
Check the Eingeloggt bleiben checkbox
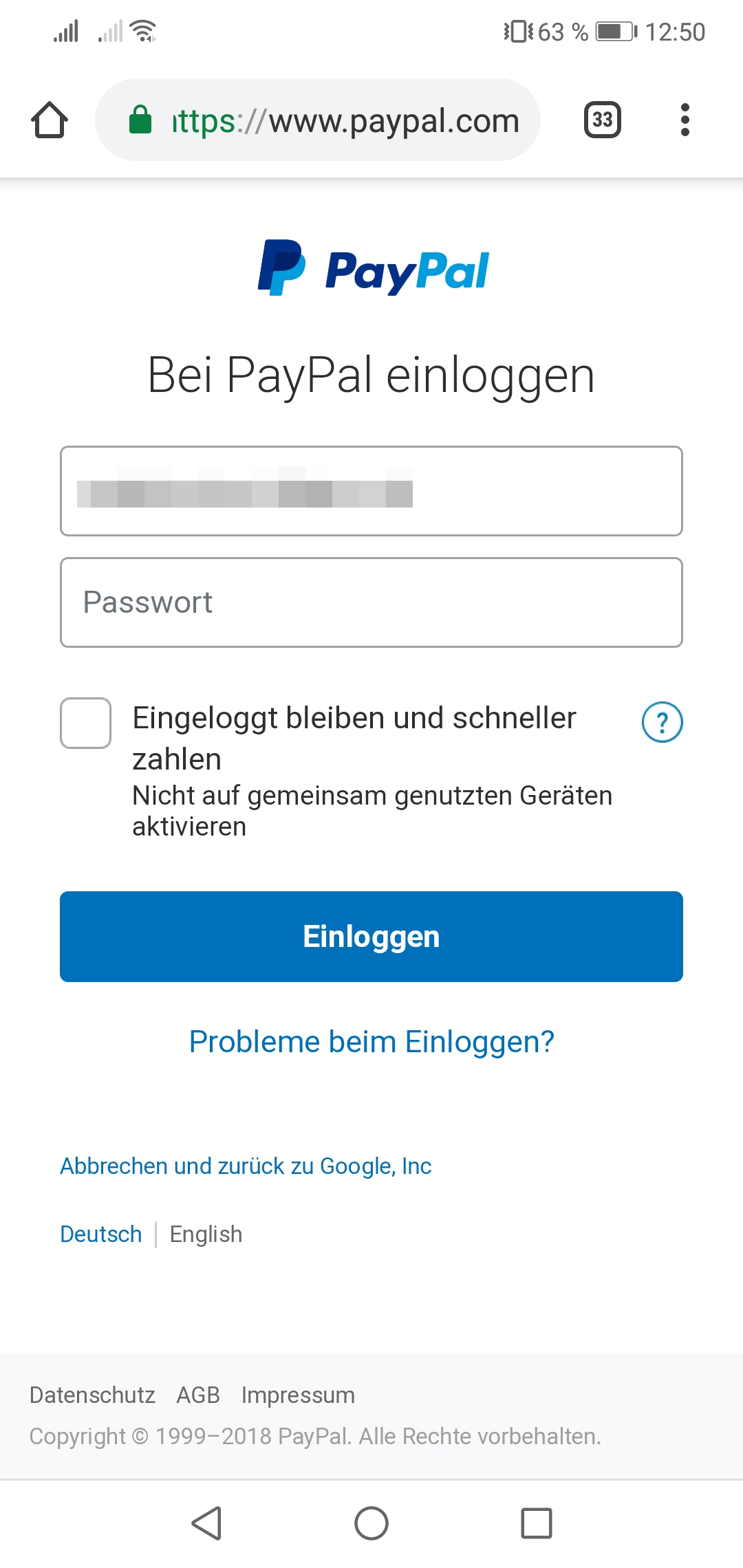point(85,723)
